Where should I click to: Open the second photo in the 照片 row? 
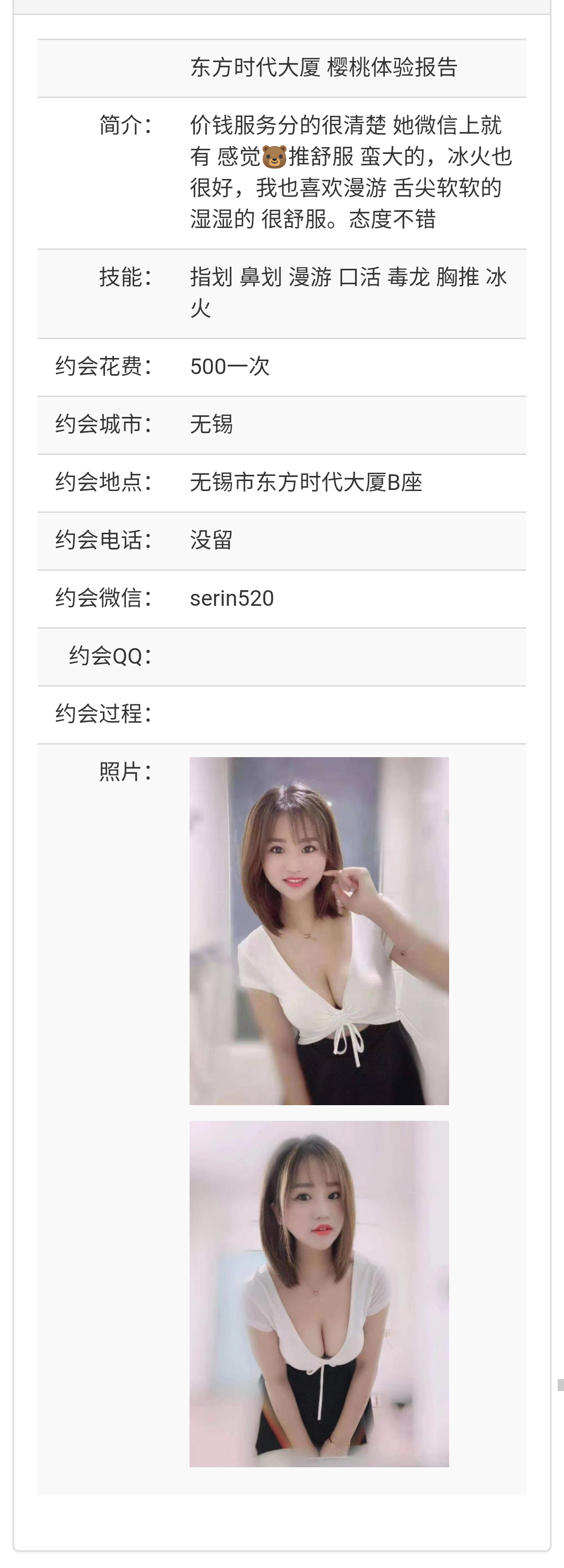pos(319,1294)
